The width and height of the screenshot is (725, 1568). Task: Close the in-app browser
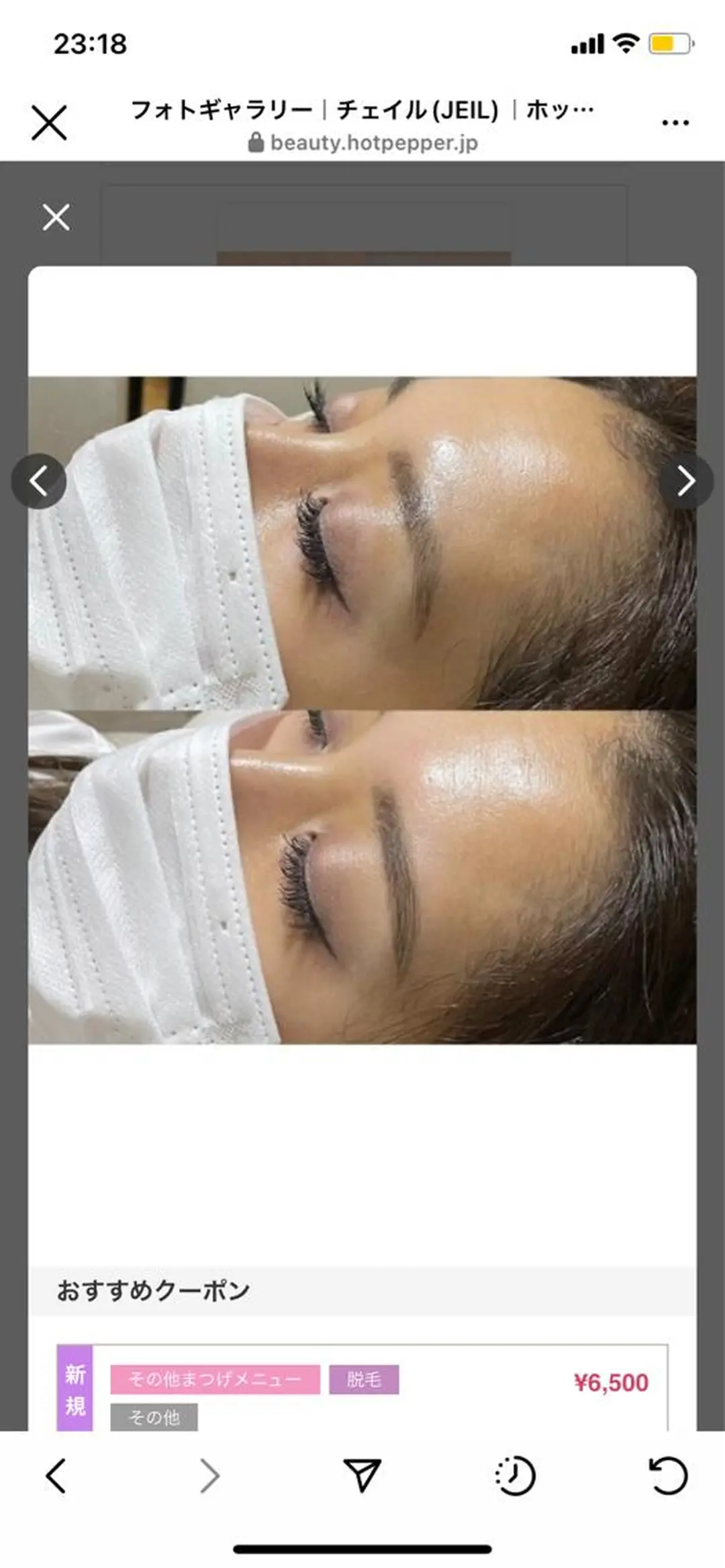pos(49,123)
